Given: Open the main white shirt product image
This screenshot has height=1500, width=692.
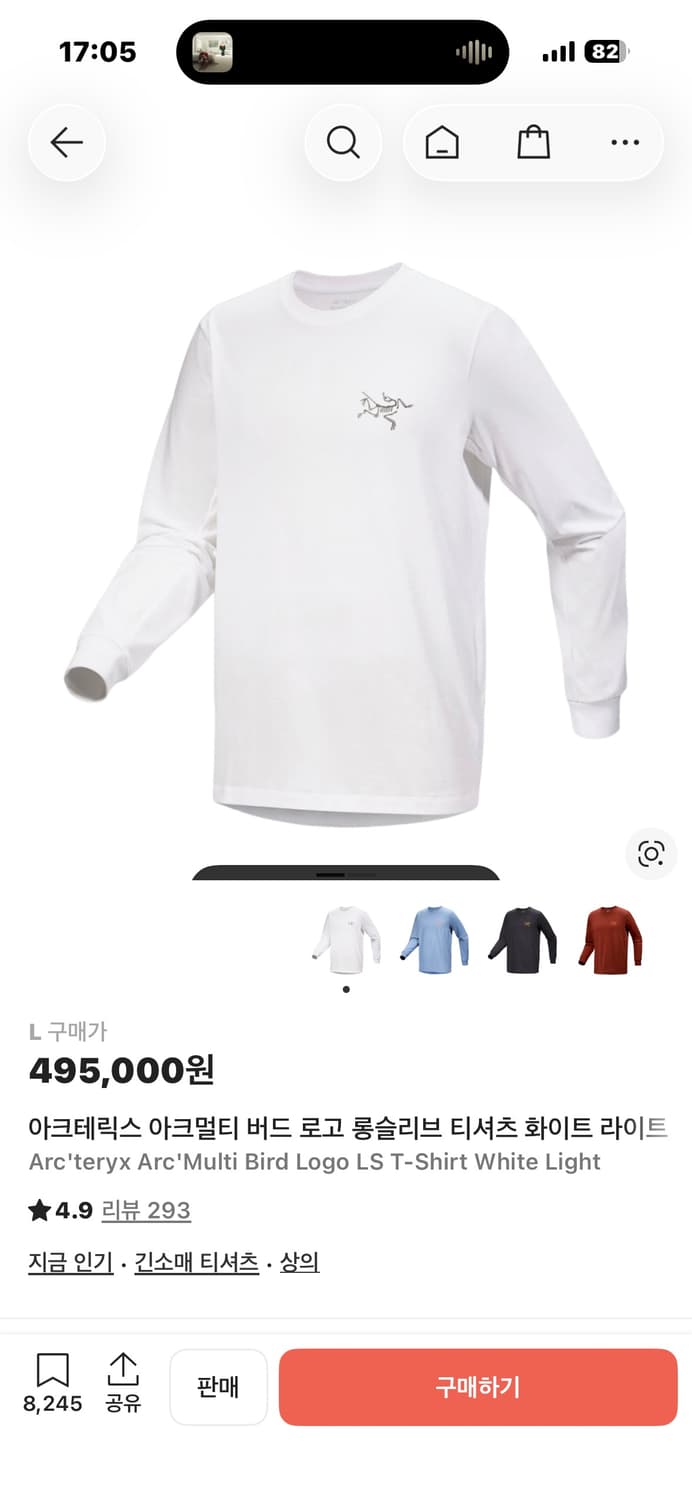Looking at the screenshot, I should coord(346,540).
